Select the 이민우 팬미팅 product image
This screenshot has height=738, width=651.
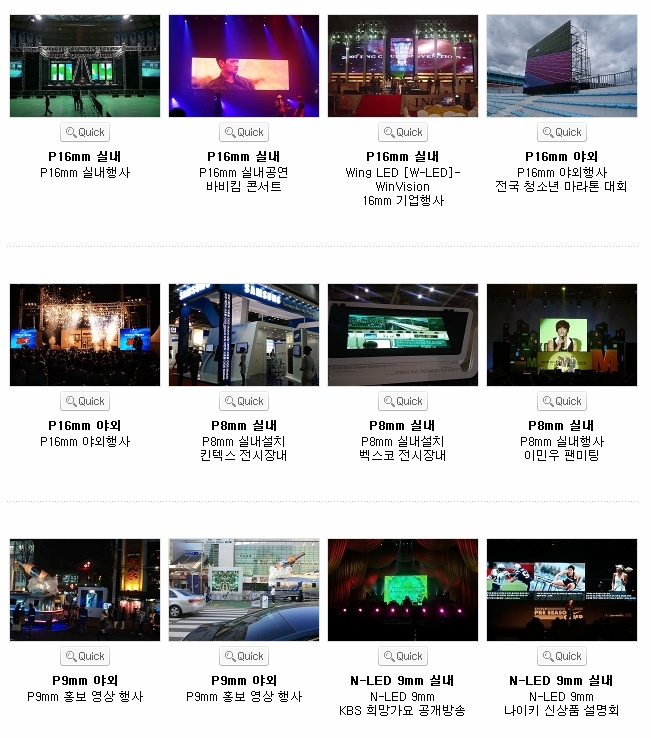(562, 335)
